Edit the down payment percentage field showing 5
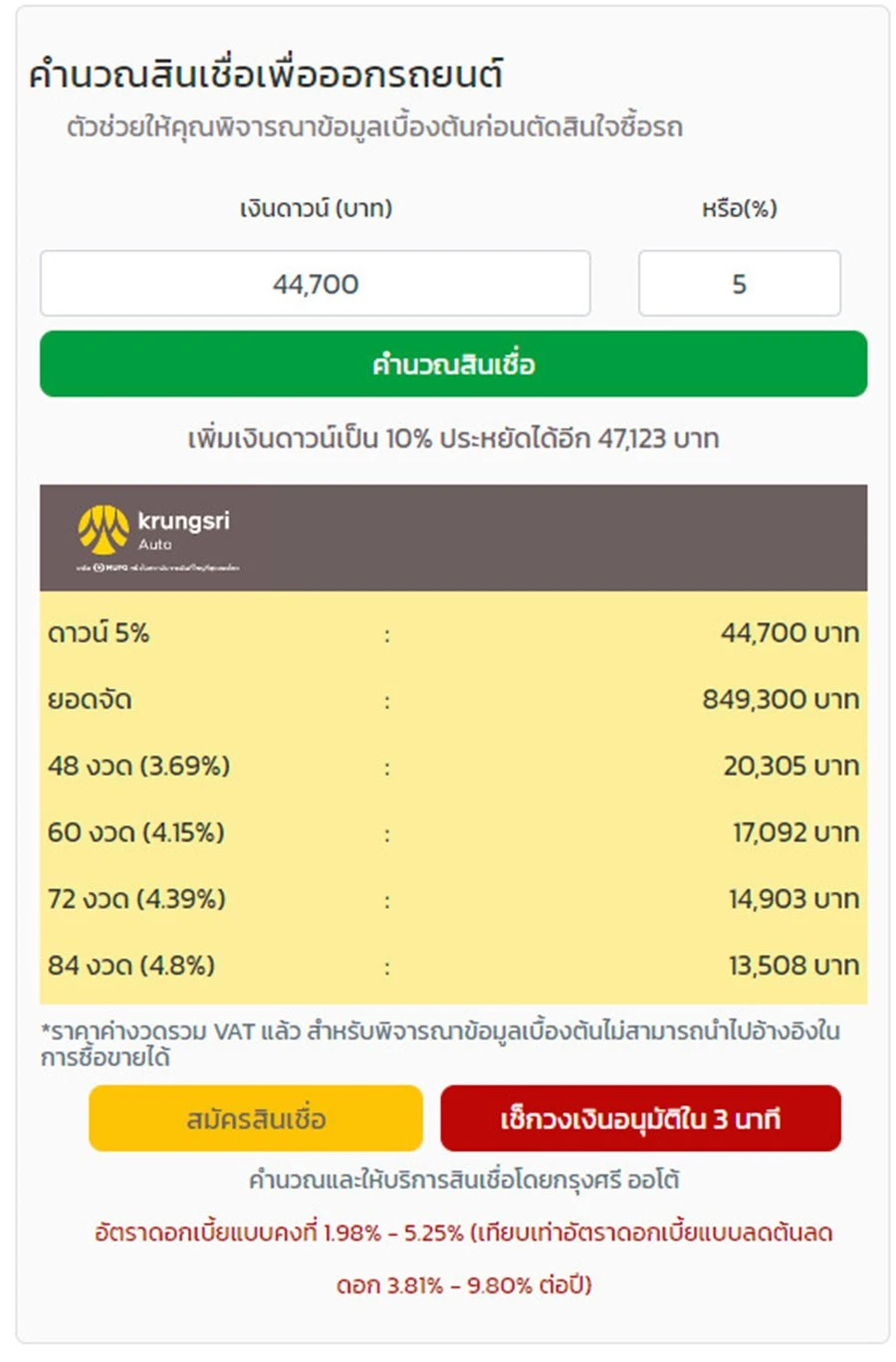Screen dimensions: 896x1362 point(739,284)
